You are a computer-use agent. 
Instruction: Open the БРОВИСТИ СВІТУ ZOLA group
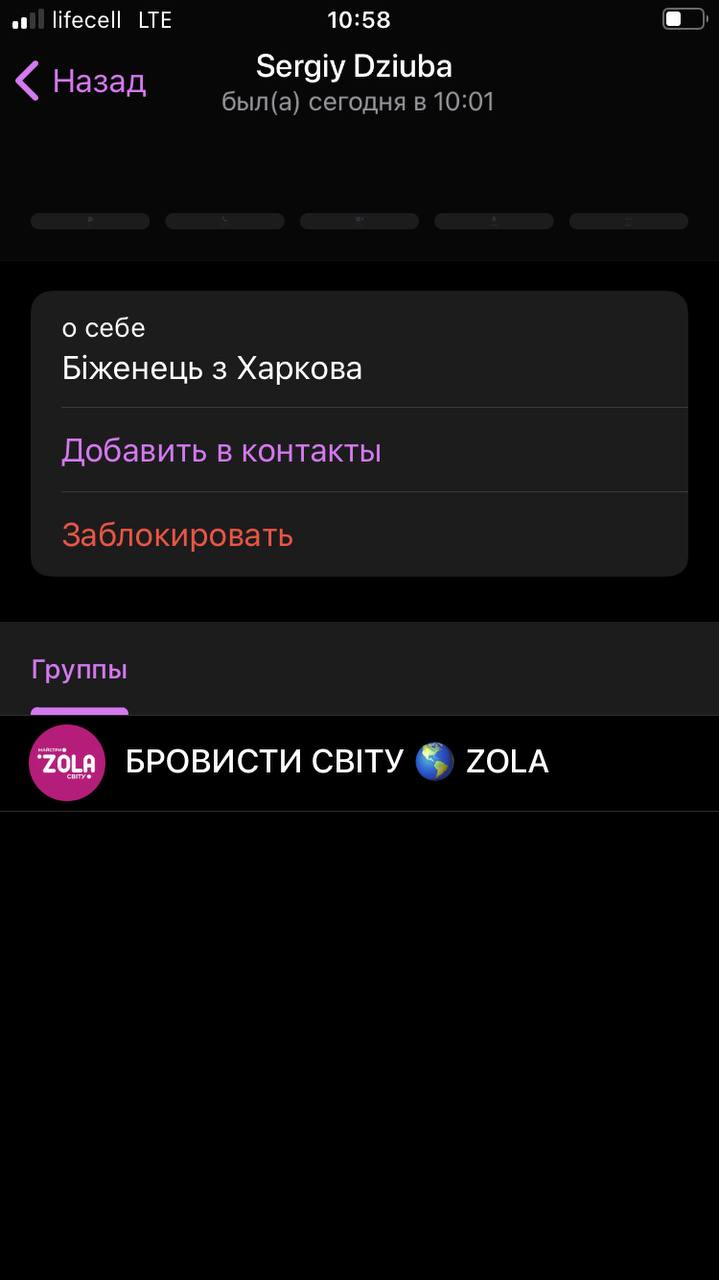359,763
